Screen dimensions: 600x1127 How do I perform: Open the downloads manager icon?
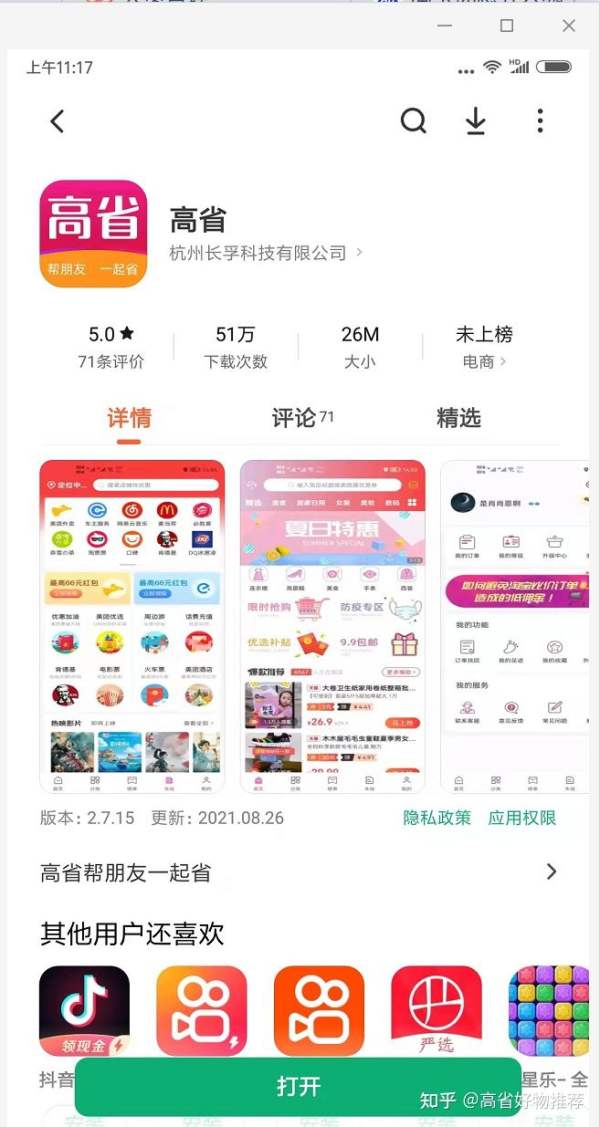tap(475, 121)
